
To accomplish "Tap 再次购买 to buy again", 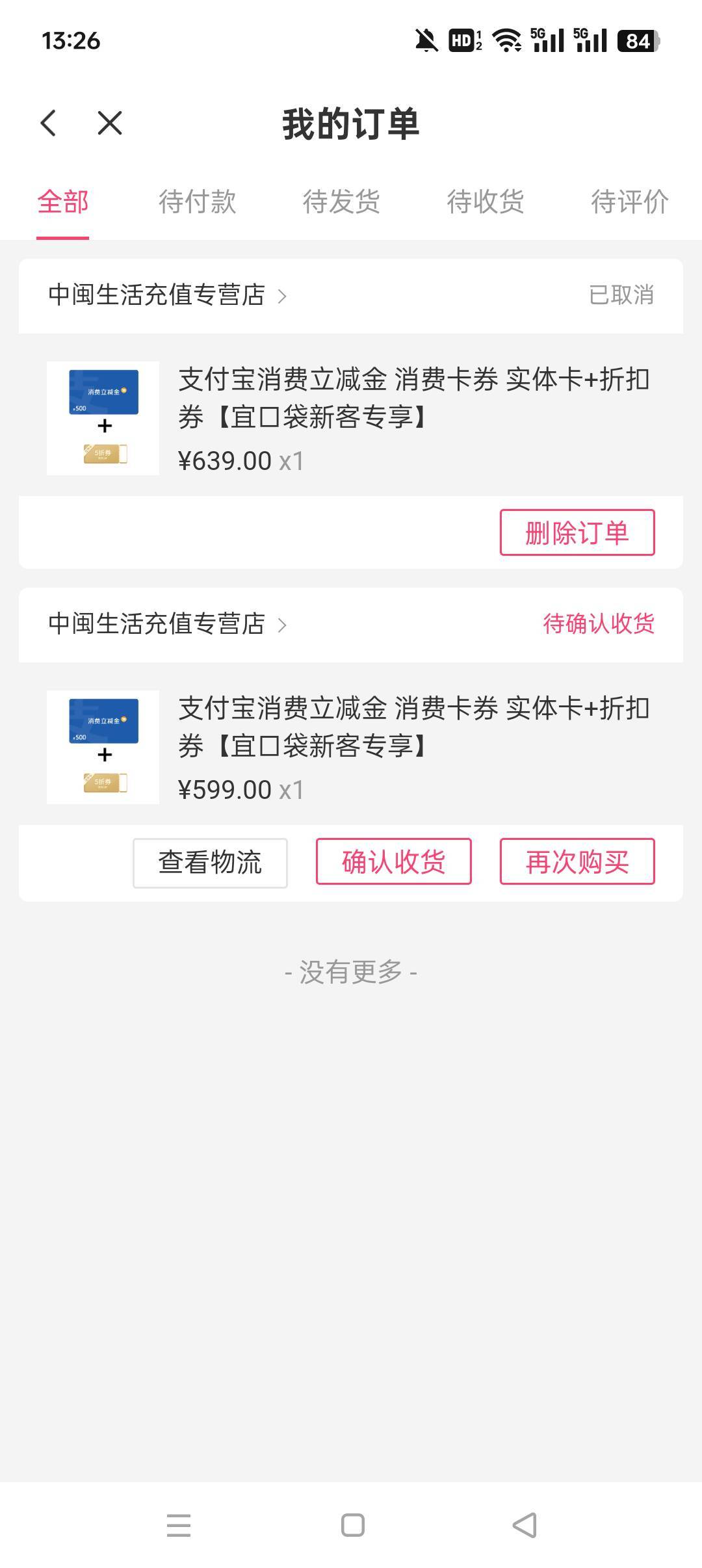I will point(577,861).
